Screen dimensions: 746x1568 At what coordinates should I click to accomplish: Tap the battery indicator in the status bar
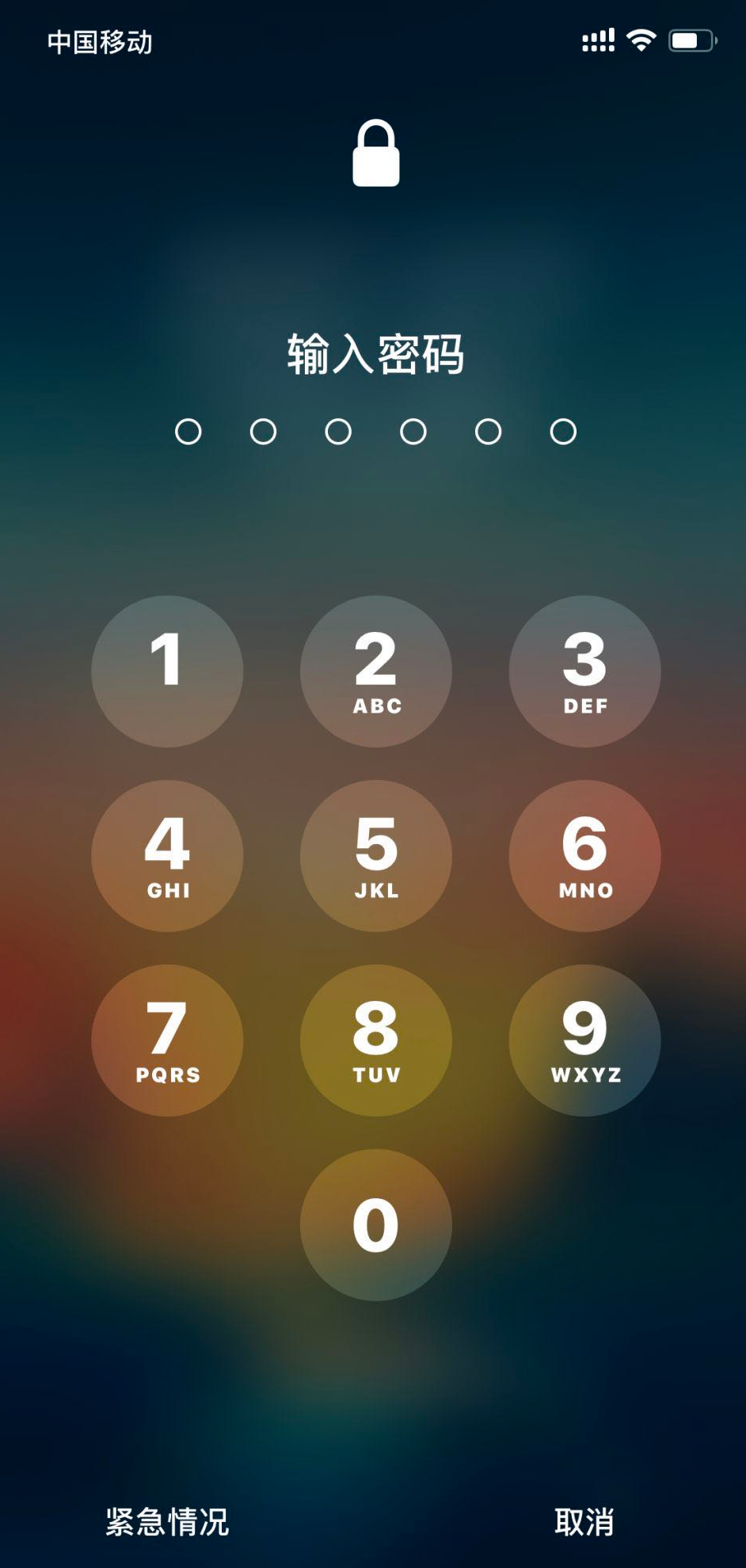[692, 38]
